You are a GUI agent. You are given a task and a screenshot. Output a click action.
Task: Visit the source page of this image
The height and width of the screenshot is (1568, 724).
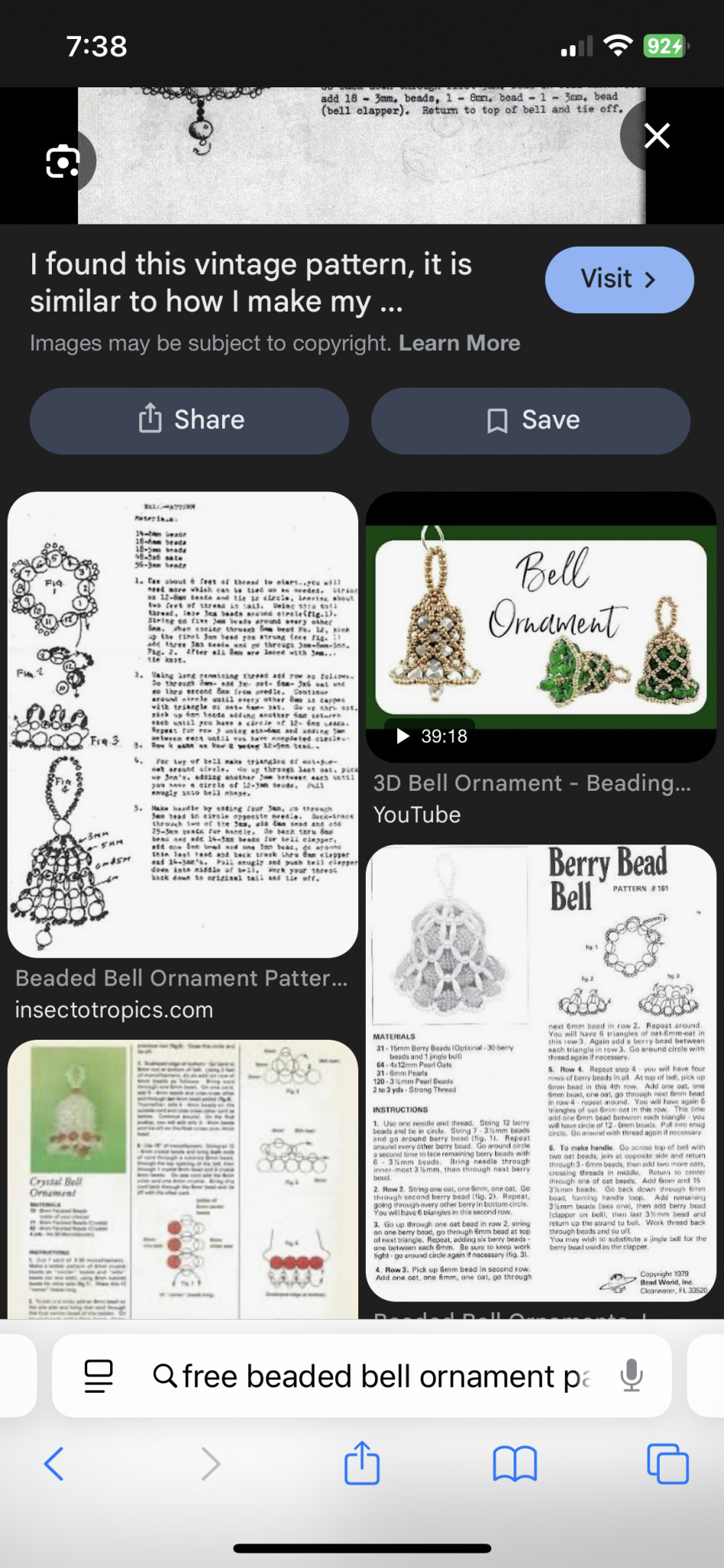(618, 279)
